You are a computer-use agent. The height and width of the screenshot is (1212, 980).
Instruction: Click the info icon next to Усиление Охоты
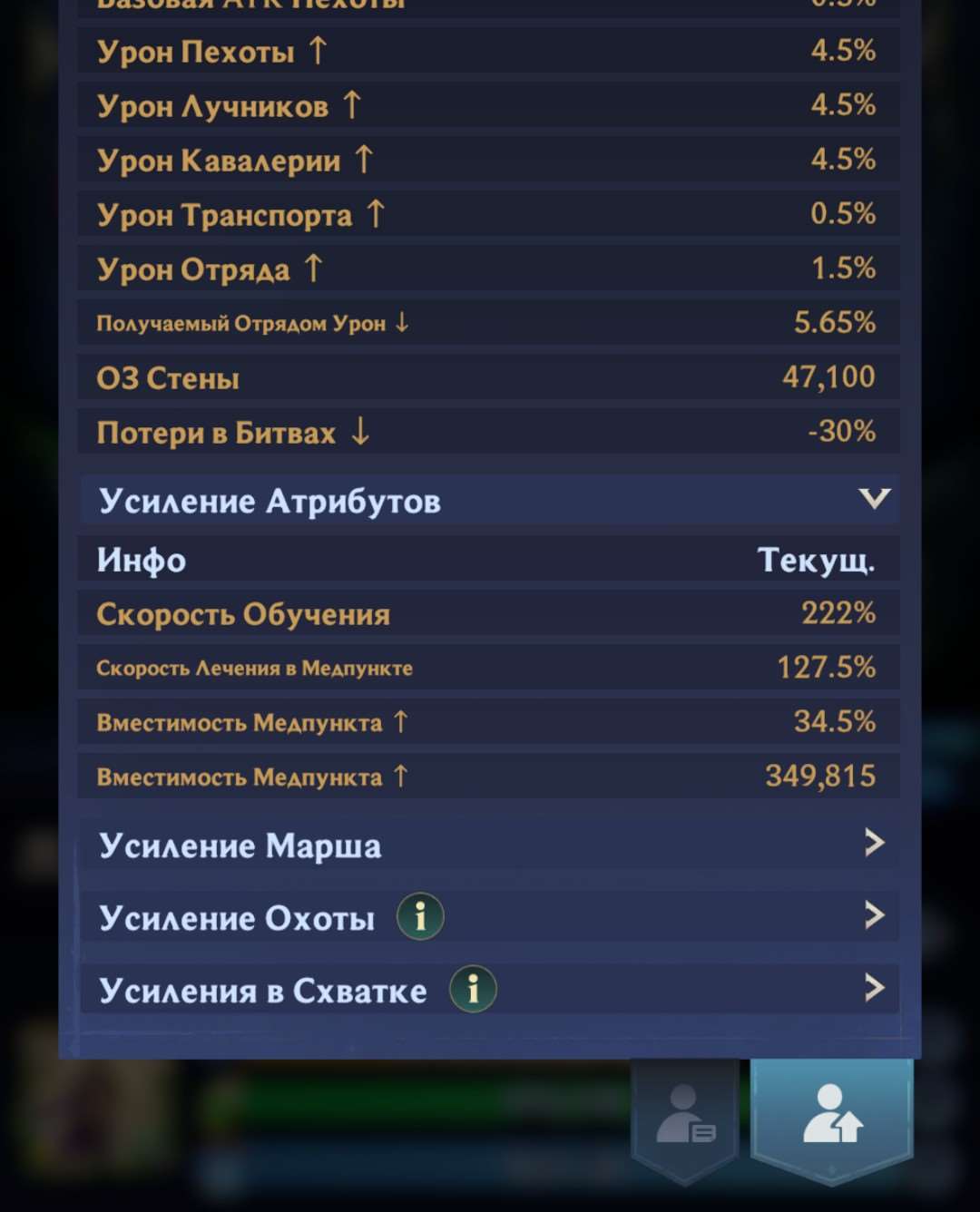(419, 917)
